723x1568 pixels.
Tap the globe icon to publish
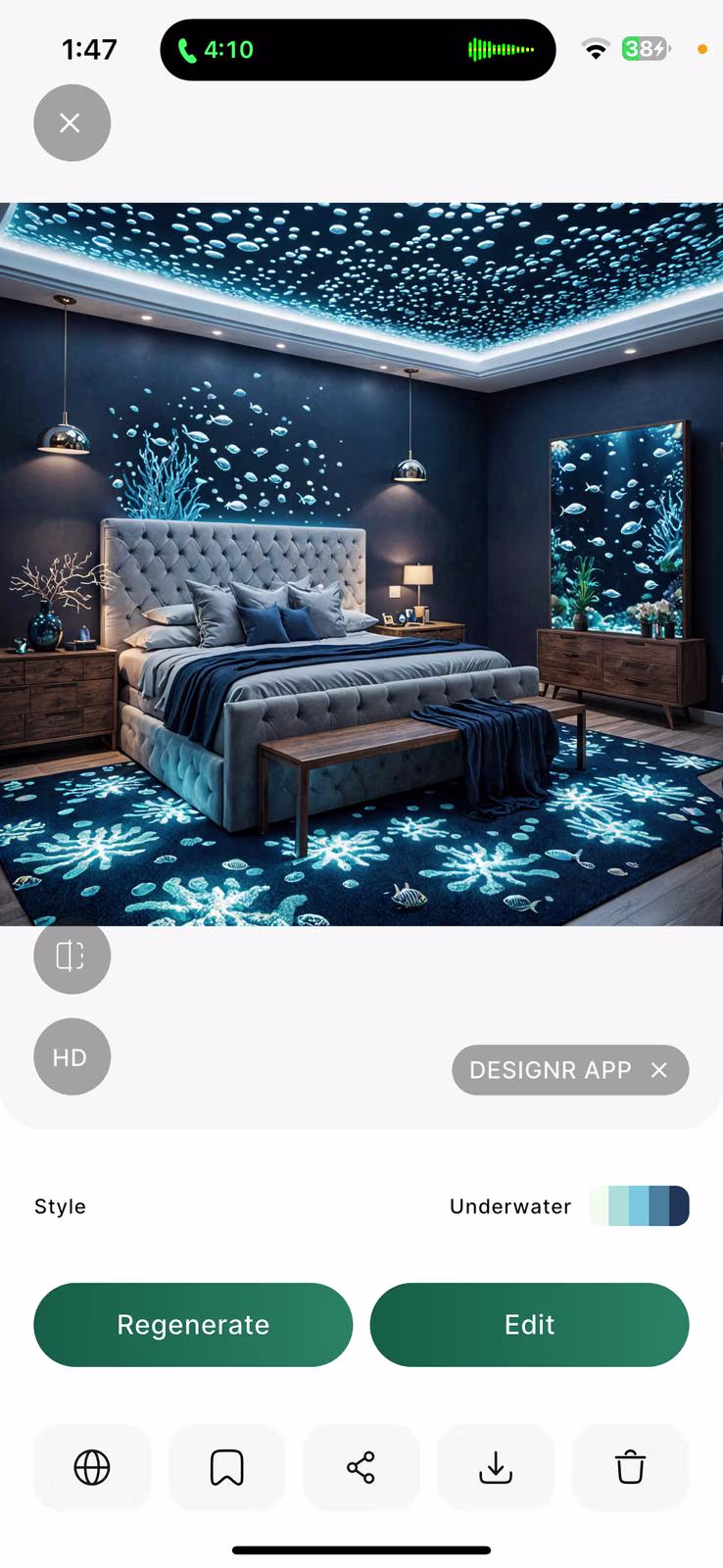92,1467
